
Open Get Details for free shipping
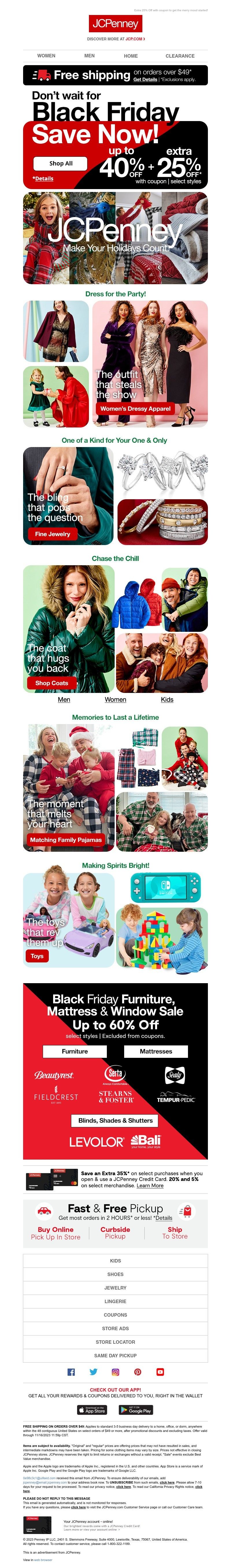point(145,80)
